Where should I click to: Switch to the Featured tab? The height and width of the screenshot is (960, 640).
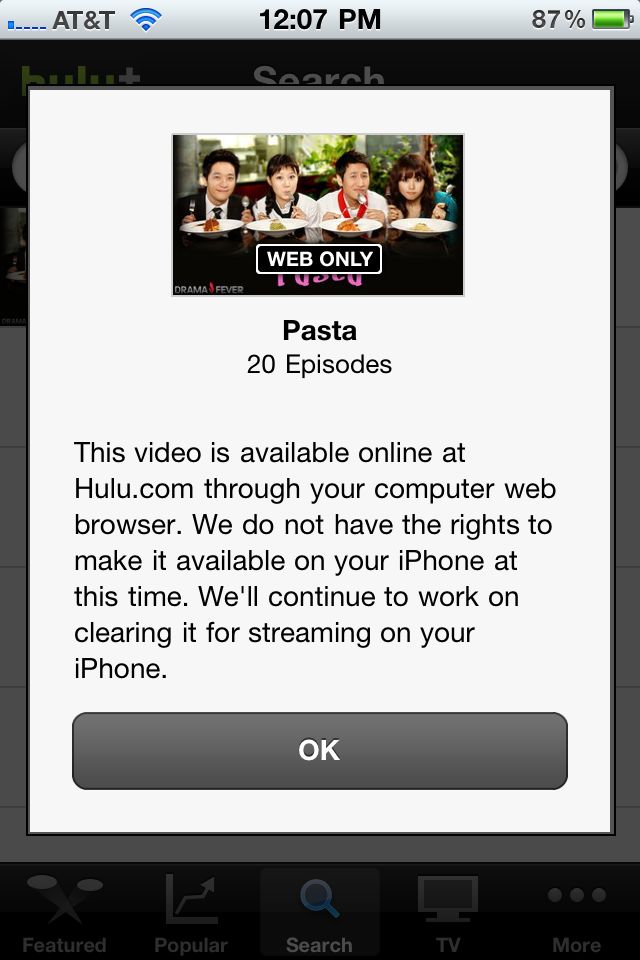click(64, 912)
